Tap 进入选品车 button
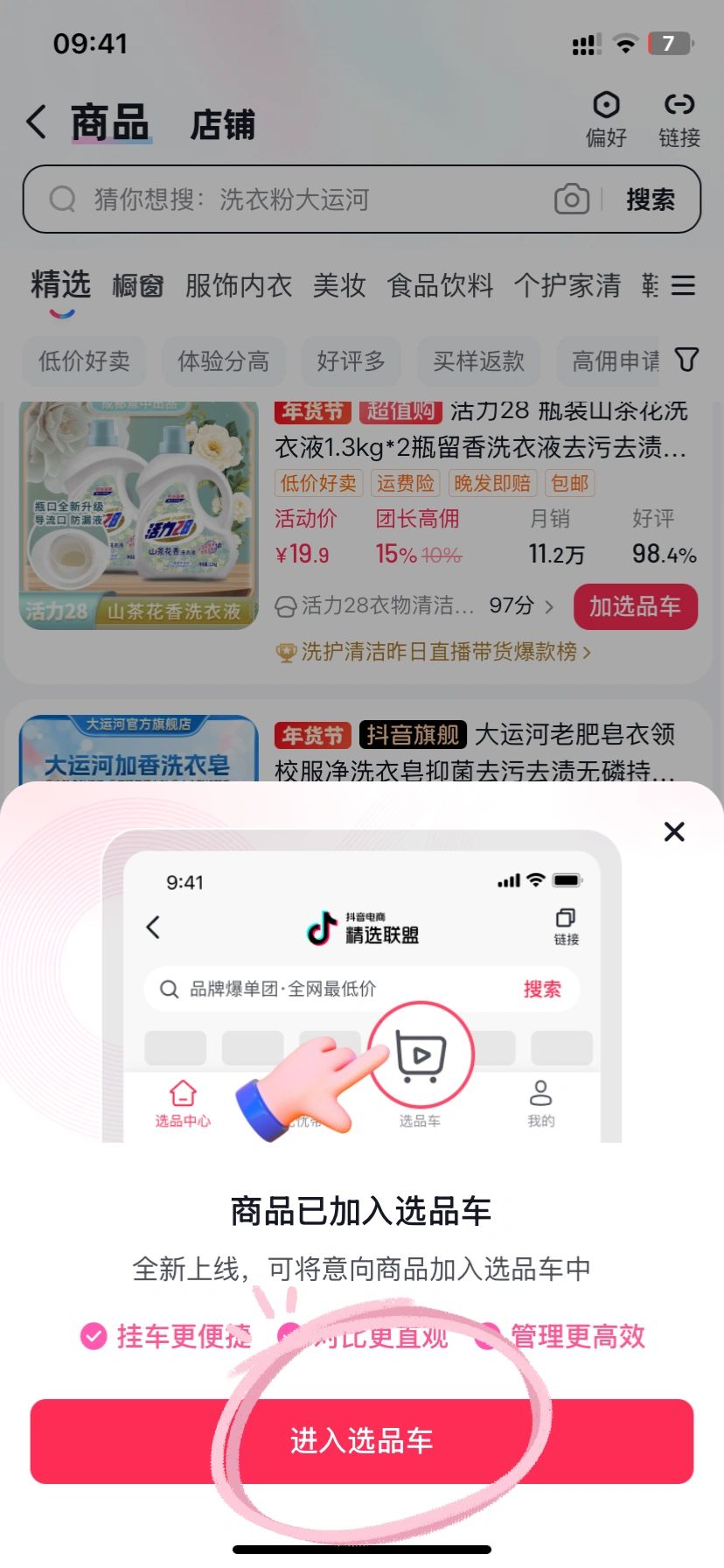Viewport: 724px width, 1568px height. [x=361, y=1441]
